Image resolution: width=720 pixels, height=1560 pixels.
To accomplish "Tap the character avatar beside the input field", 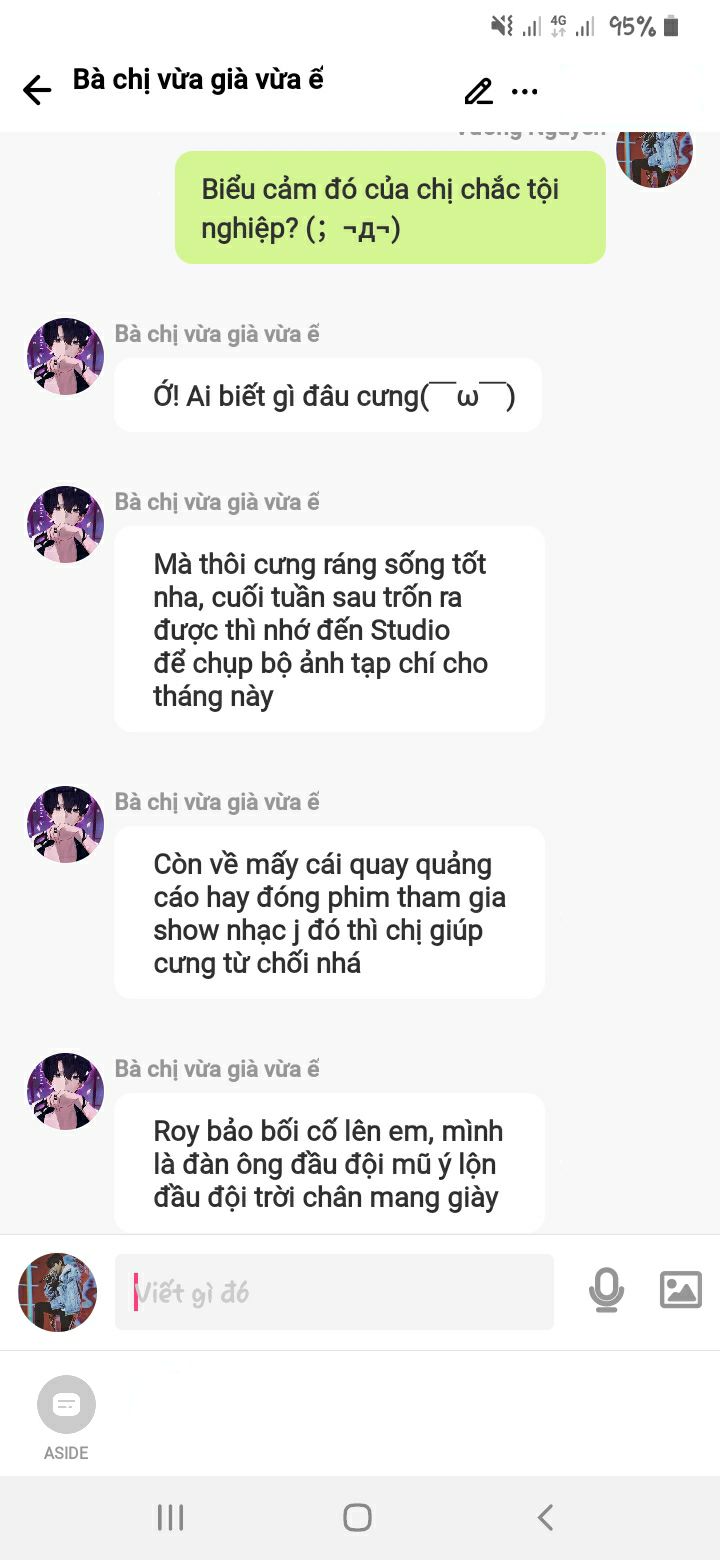I will point(58,1292).
